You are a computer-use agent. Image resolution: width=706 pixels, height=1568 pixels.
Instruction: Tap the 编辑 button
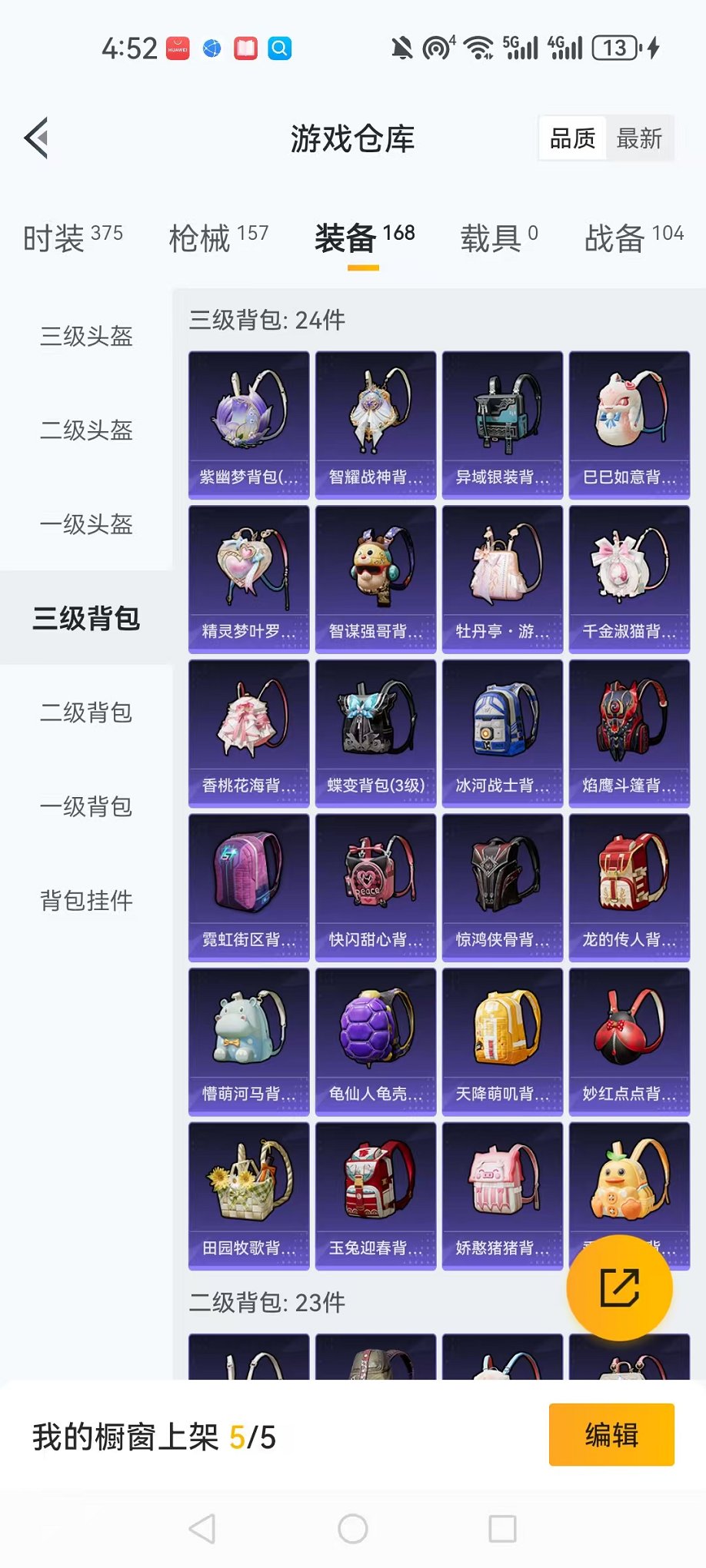(x=611, y=1435)
